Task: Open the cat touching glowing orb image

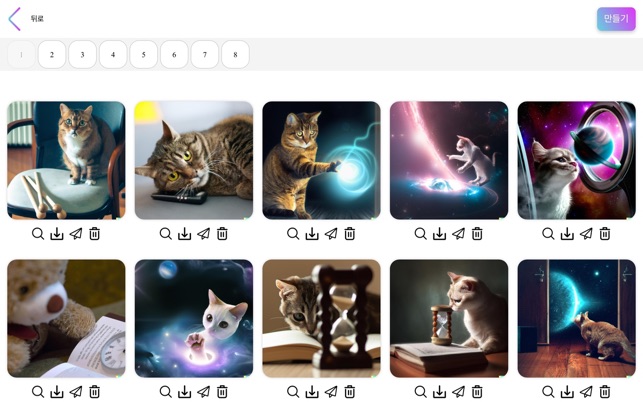Action: click(321, 160)
